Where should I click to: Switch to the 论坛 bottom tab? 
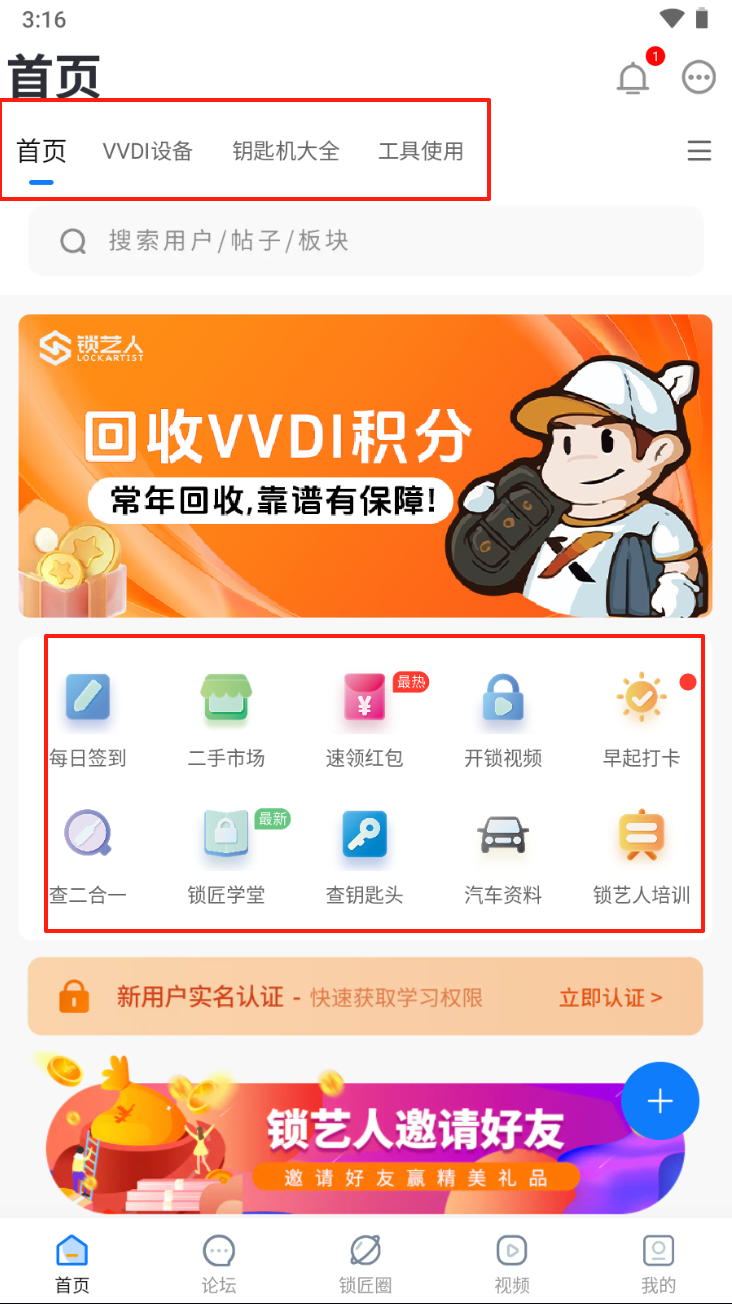(219, 1263)
